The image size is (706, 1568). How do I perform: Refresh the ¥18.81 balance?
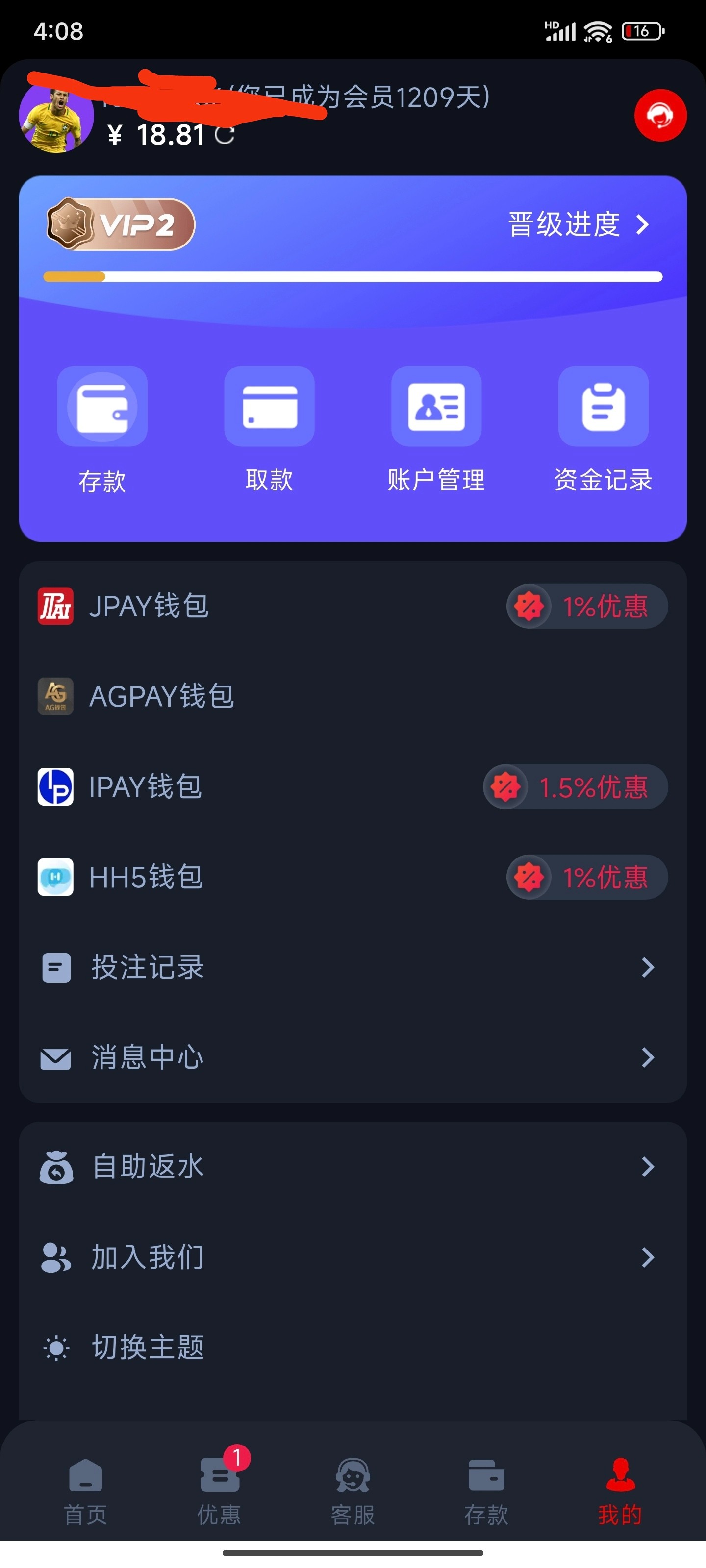pyautogui.click(x=224, y=135)
